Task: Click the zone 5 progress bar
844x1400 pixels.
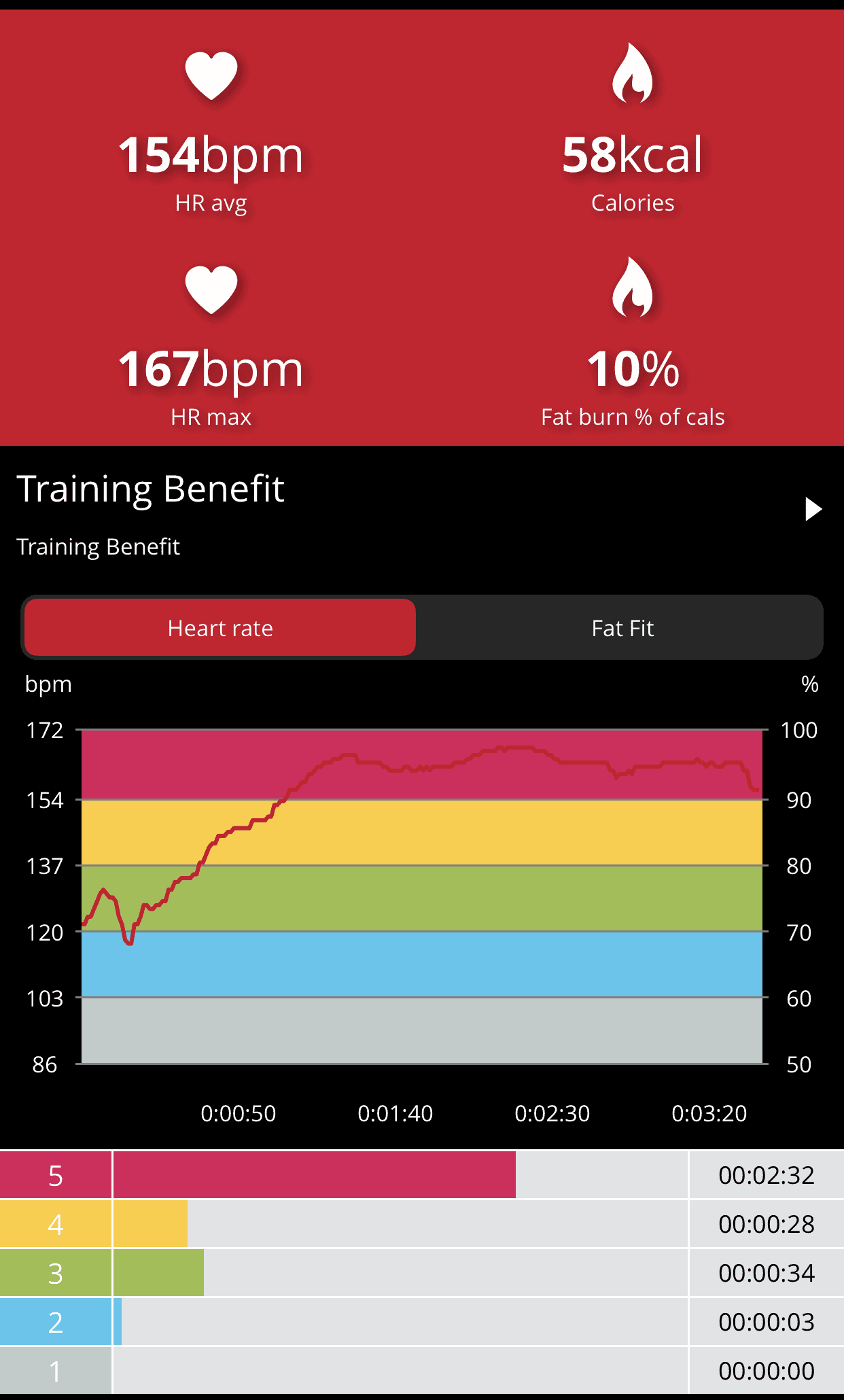Action: (313, 1174)
